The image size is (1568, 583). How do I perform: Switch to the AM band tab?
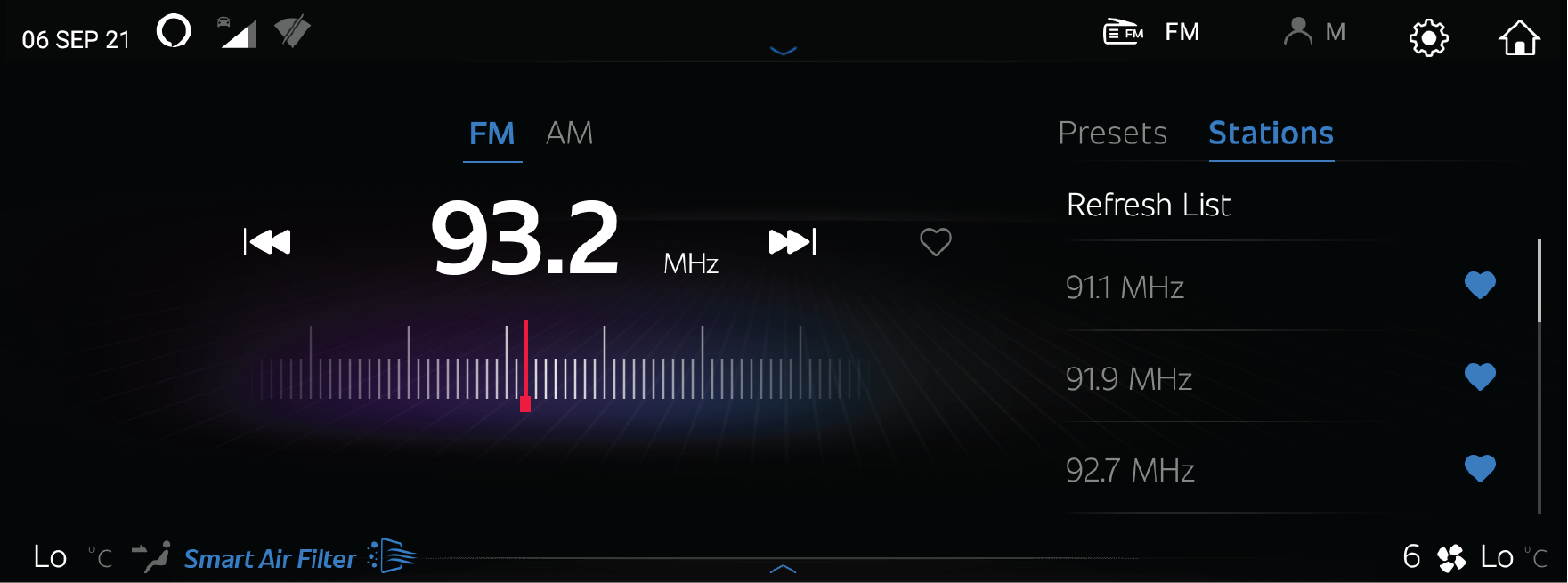coord(569,134)
